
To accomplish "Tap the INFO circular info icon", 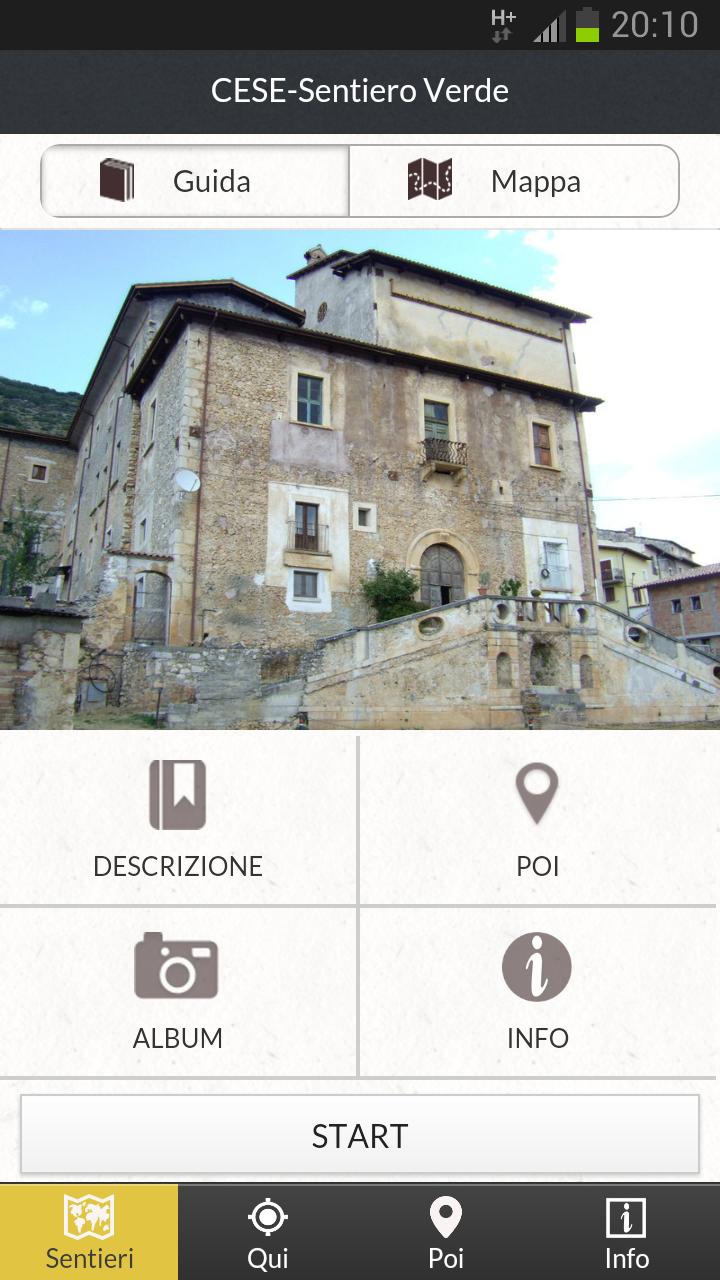I will 538,966.
